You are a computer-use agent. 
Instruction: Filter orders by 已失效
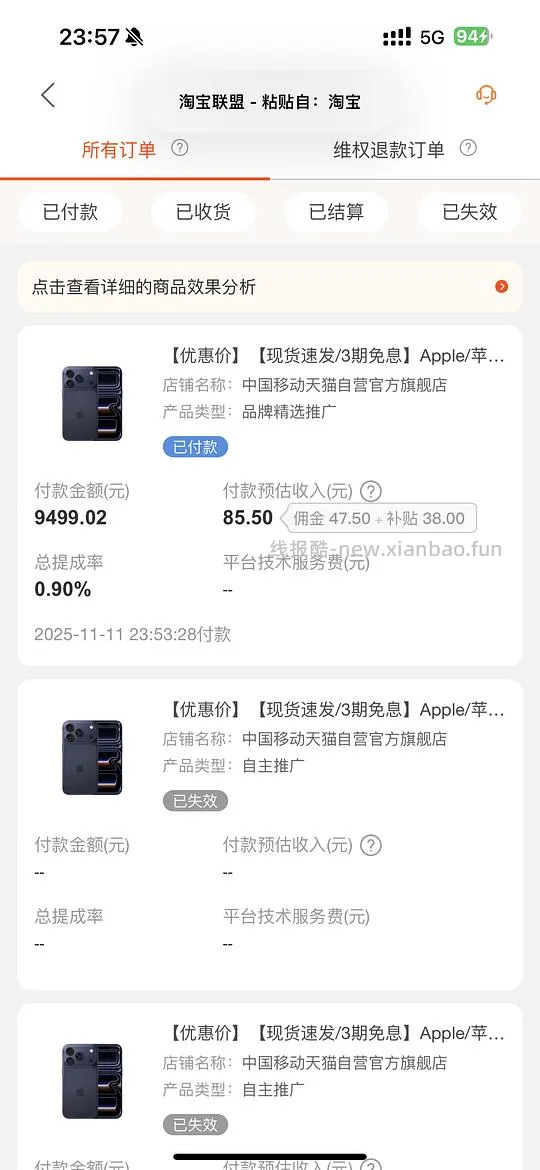[470, 212]
